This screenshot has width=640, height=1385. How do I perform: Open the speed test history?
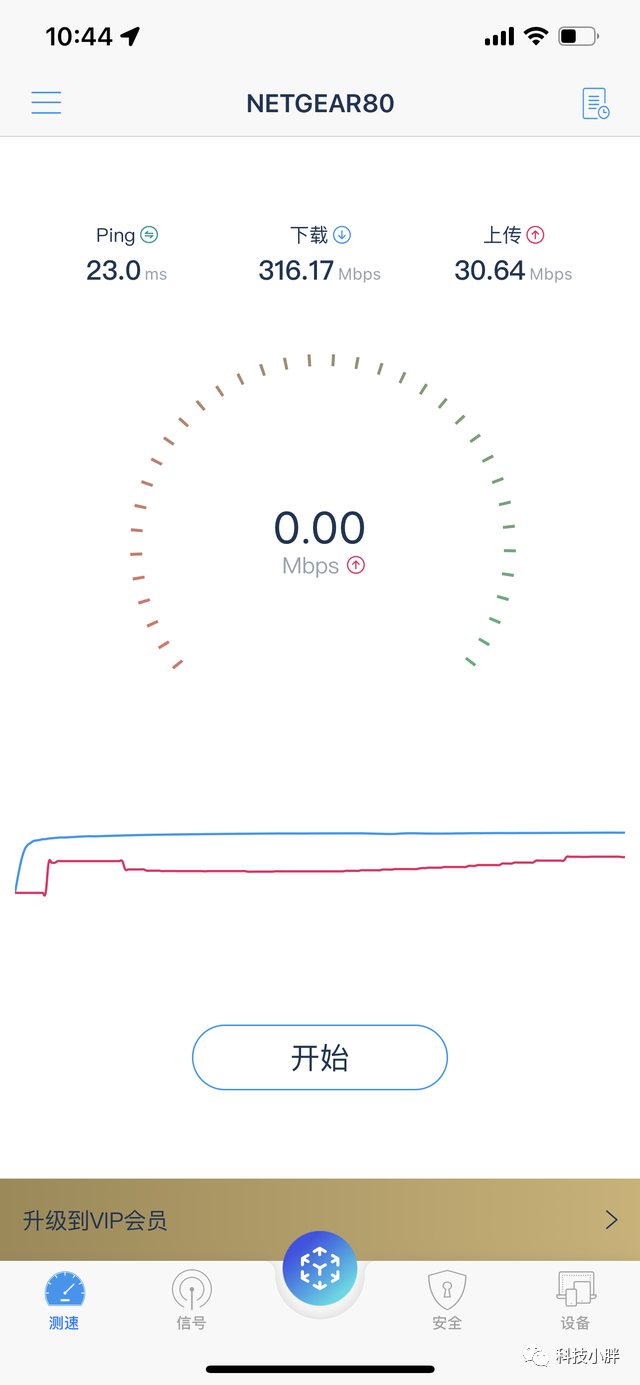coord(596,103)
